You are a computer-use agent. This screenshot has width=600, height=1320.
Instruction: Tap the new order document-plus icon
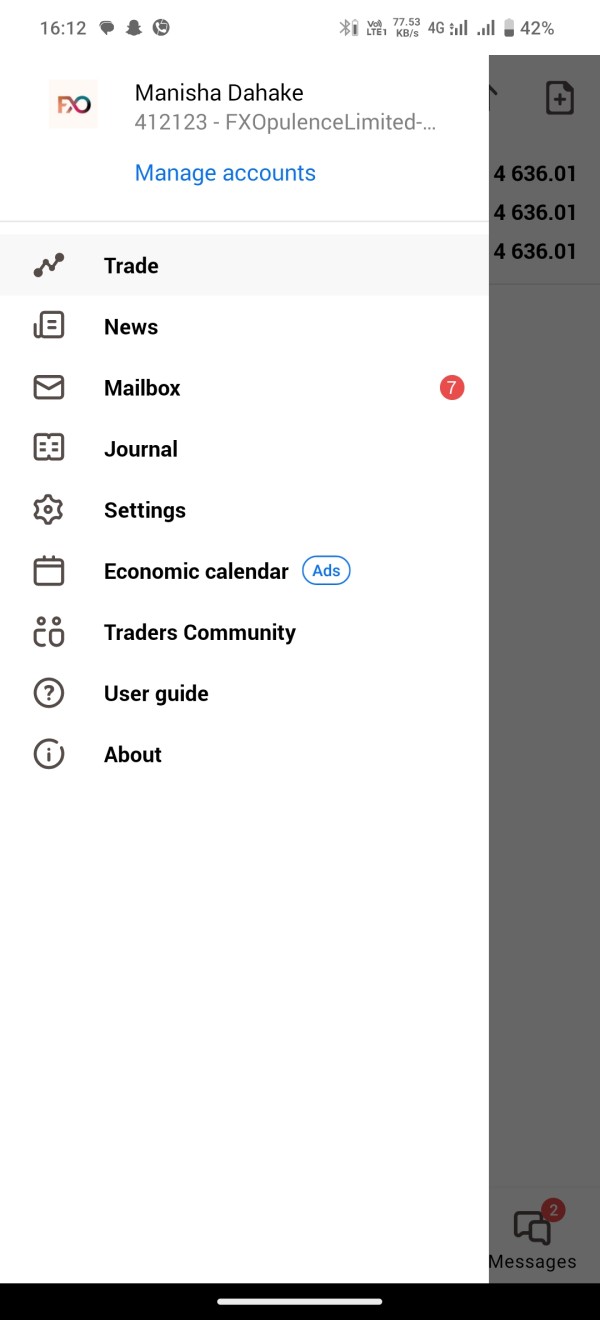[560, 98]
